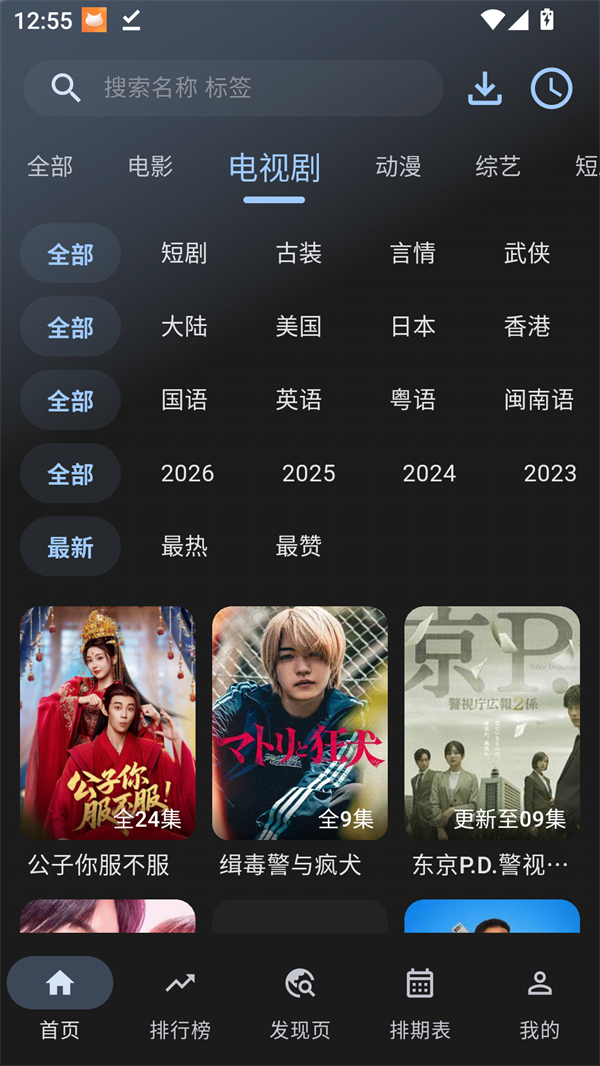Viewport: 600px width, 1066px height.
Task: Select the 武侠 genre chip
Action: coord(527,254)
